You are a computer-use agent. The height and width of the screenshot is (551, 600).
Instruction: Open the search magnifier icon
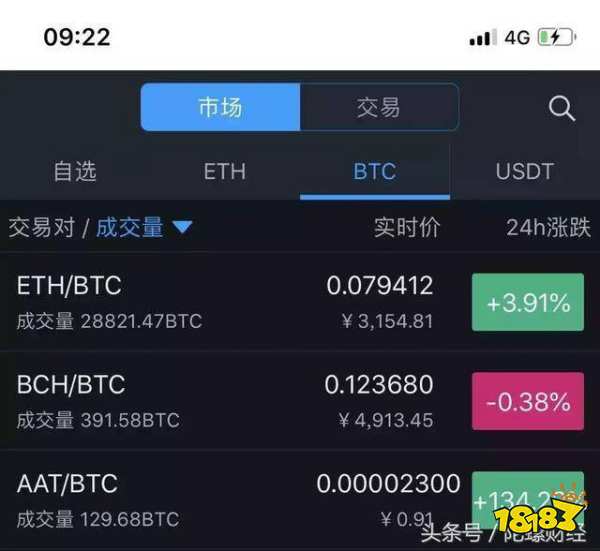click(x=562, y=108)
